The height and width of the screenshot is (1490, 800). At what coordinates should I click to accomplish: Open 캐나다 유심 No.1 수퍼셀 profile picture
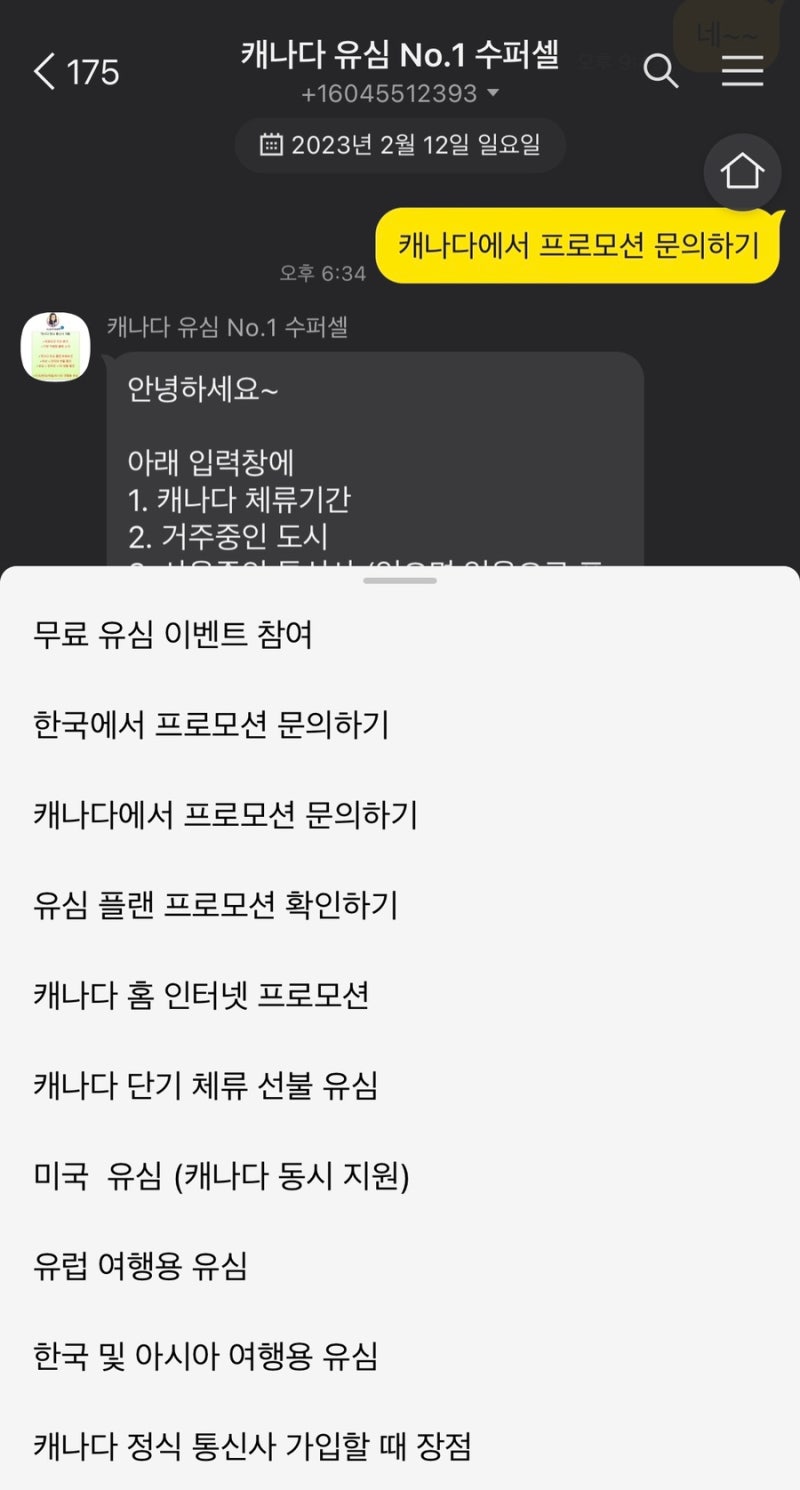pos(56,347)
